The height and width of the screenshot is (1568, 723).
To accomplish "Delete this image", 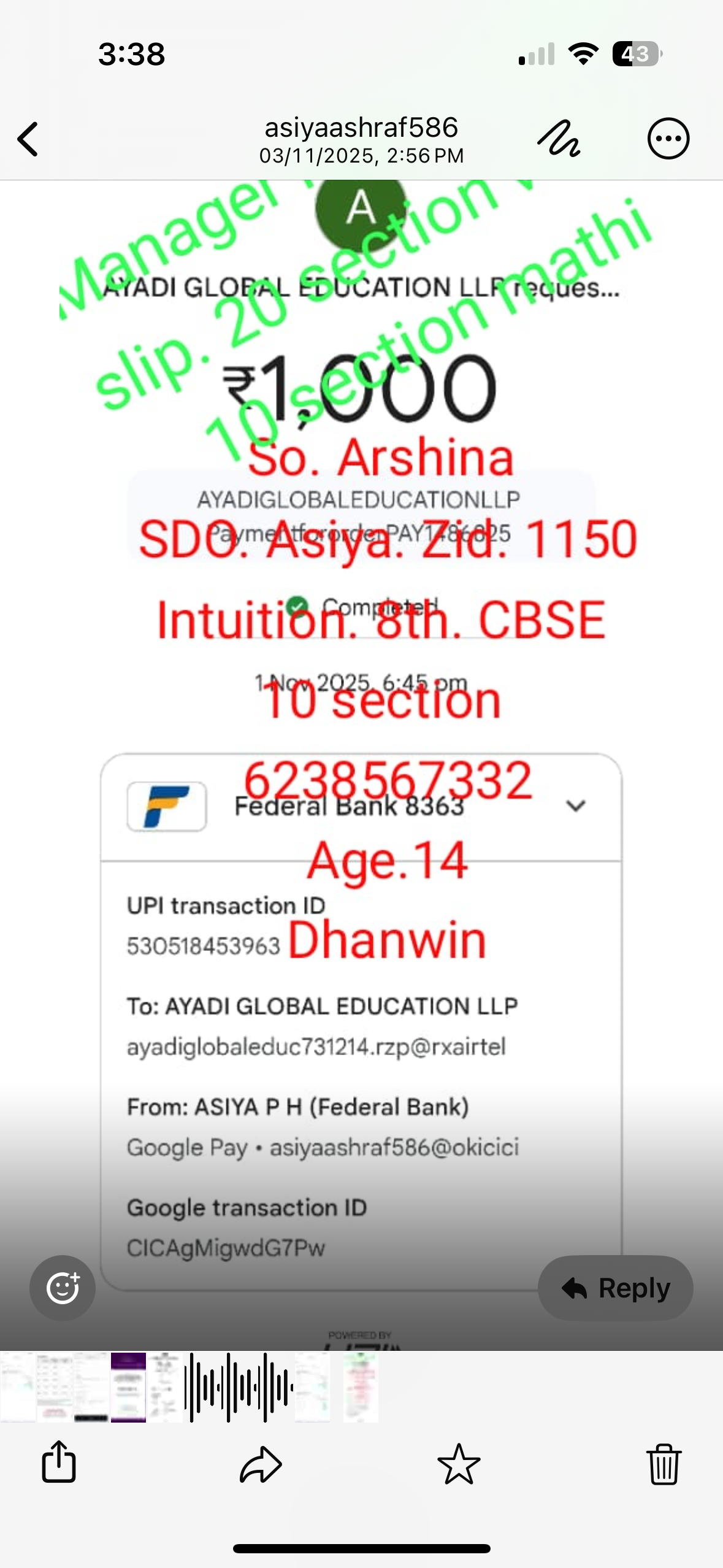I will 664,1464.
